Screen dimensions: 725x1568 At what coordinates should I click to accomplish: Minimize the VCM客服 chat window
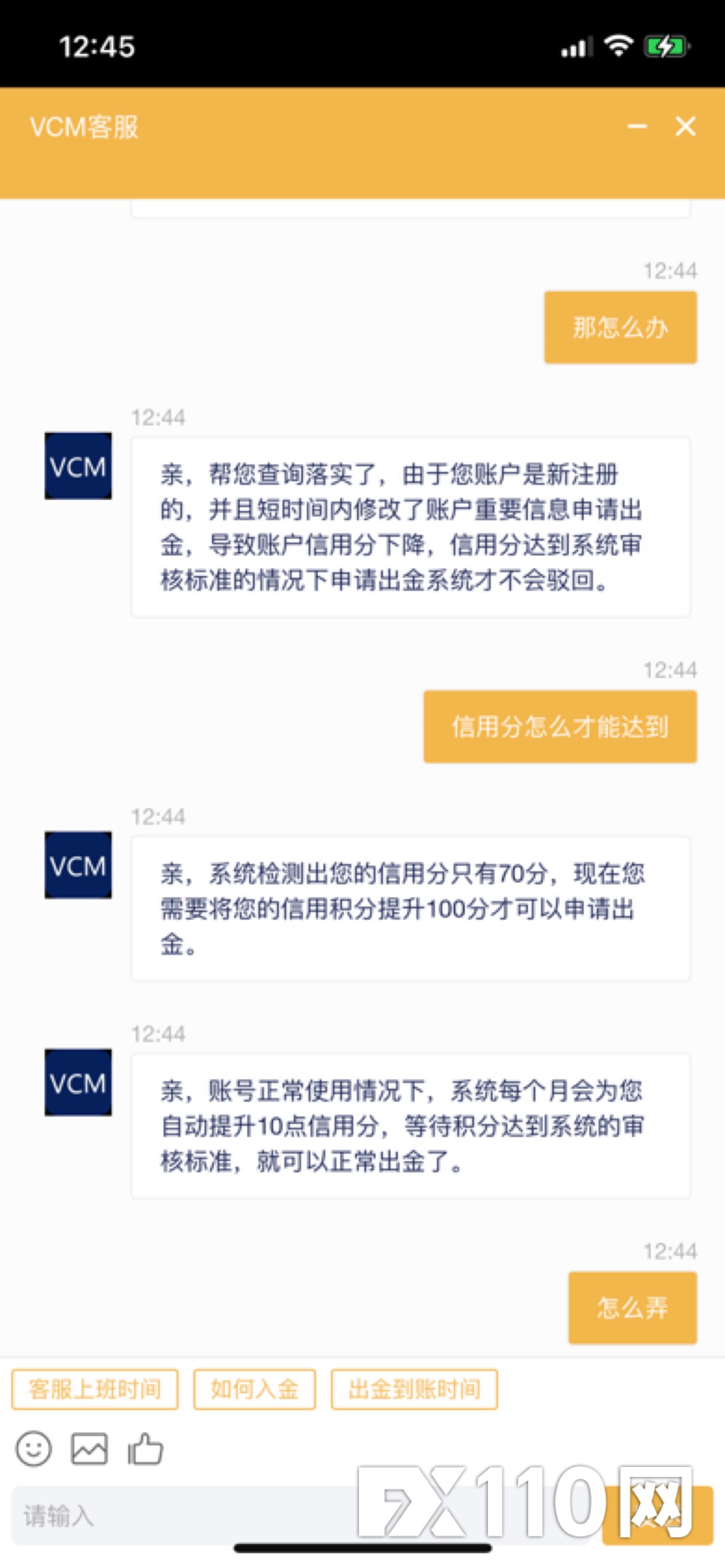[637, 126]
